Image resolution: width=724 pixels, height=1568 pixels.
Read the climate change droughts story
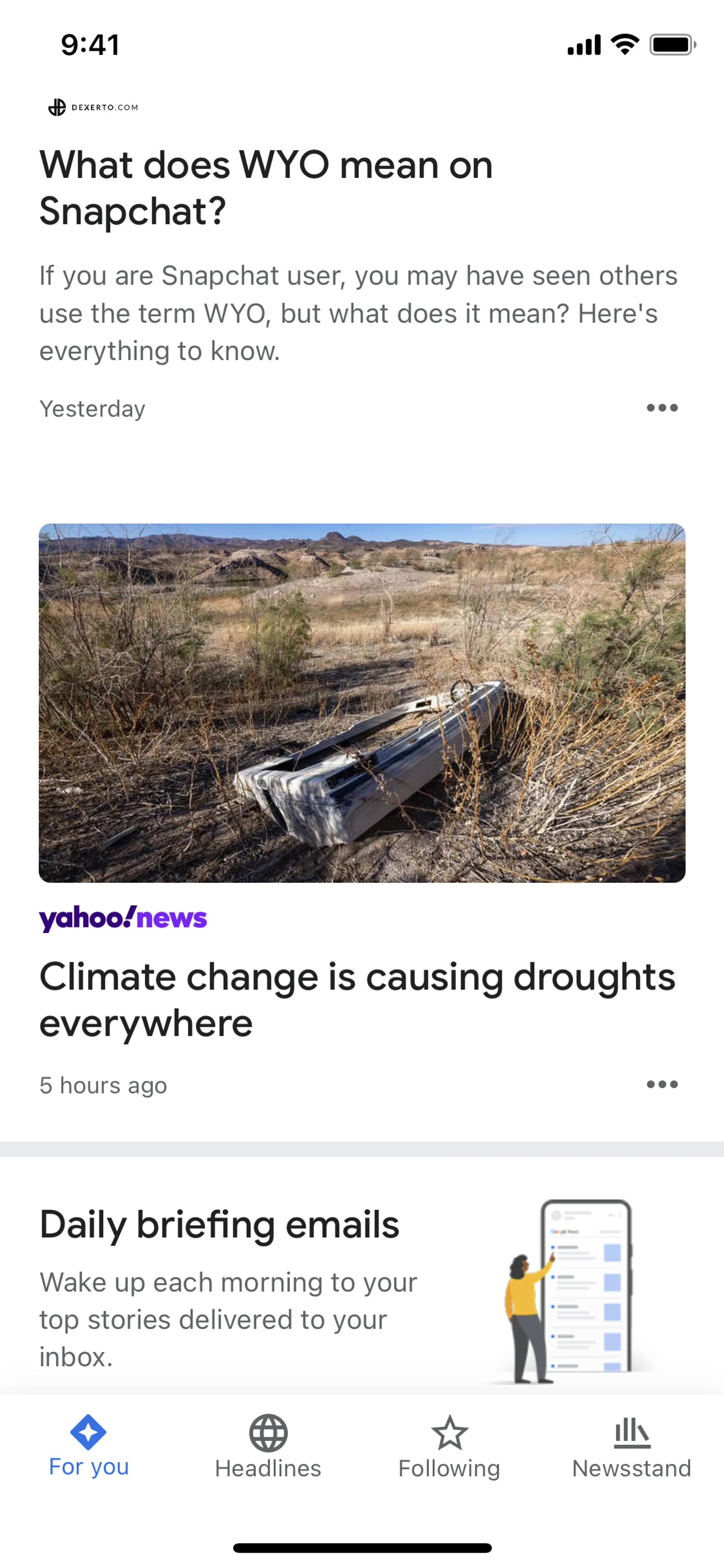[357, 999]
